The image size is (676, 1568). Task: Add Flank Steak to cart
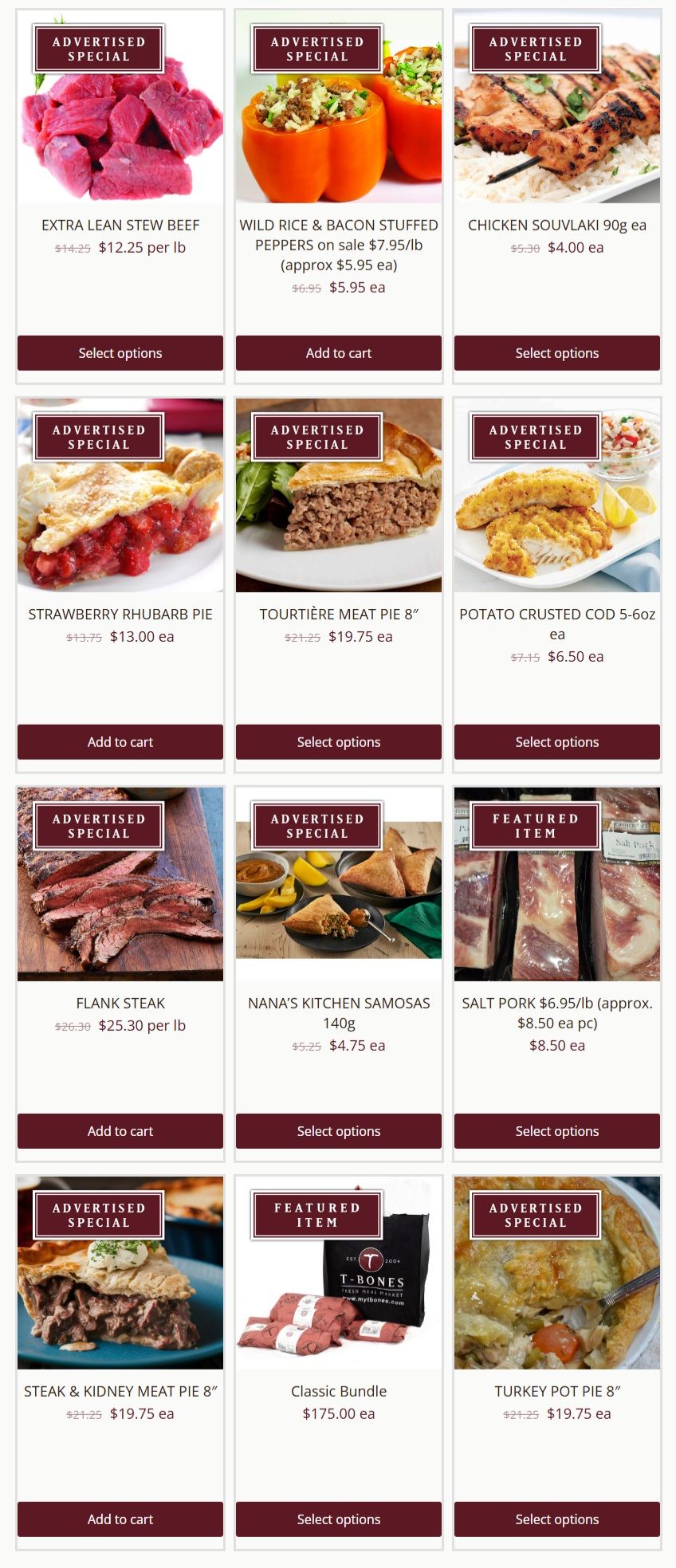(120, 1131)
